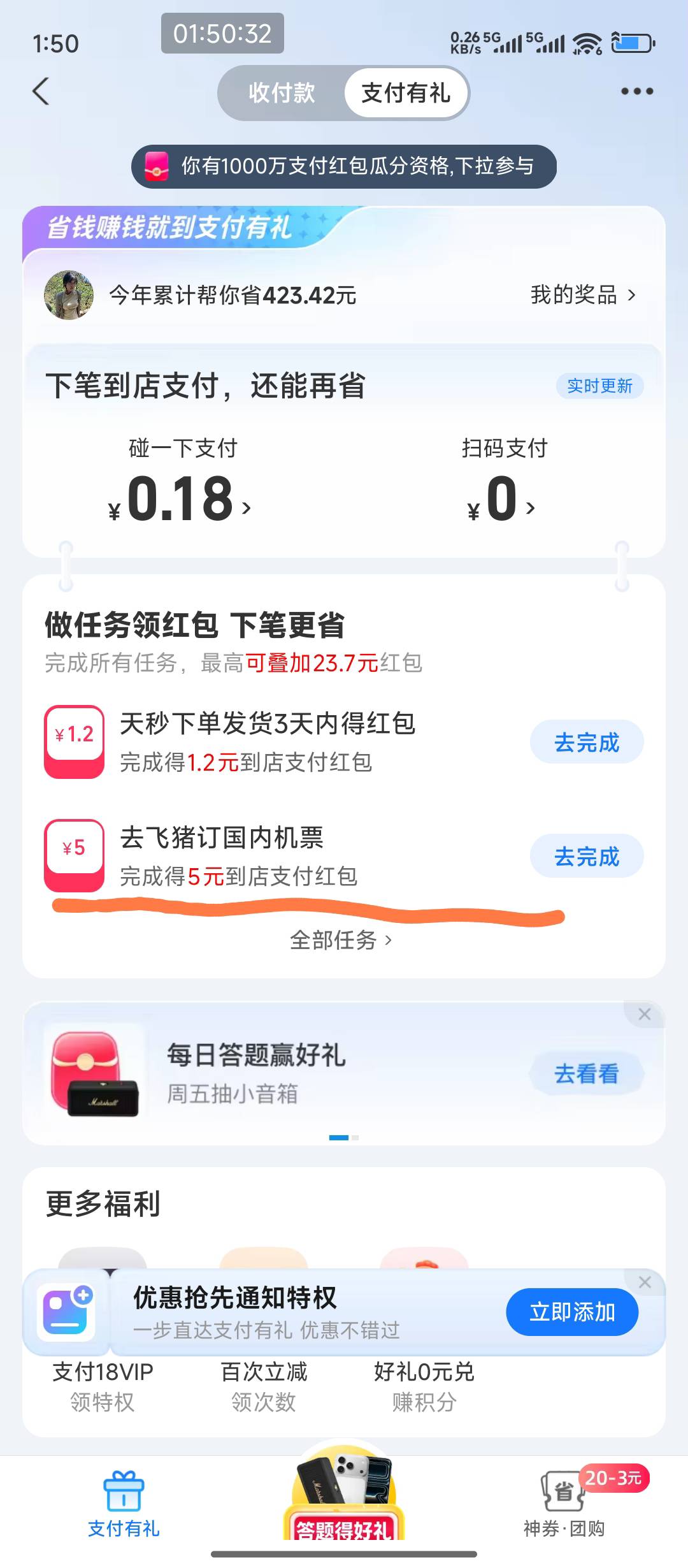The width and height of the screenshot is (688, 1568).
Task: Tap 立即添加 for 优惠抢先通知特权
Action: point(572,1312)
